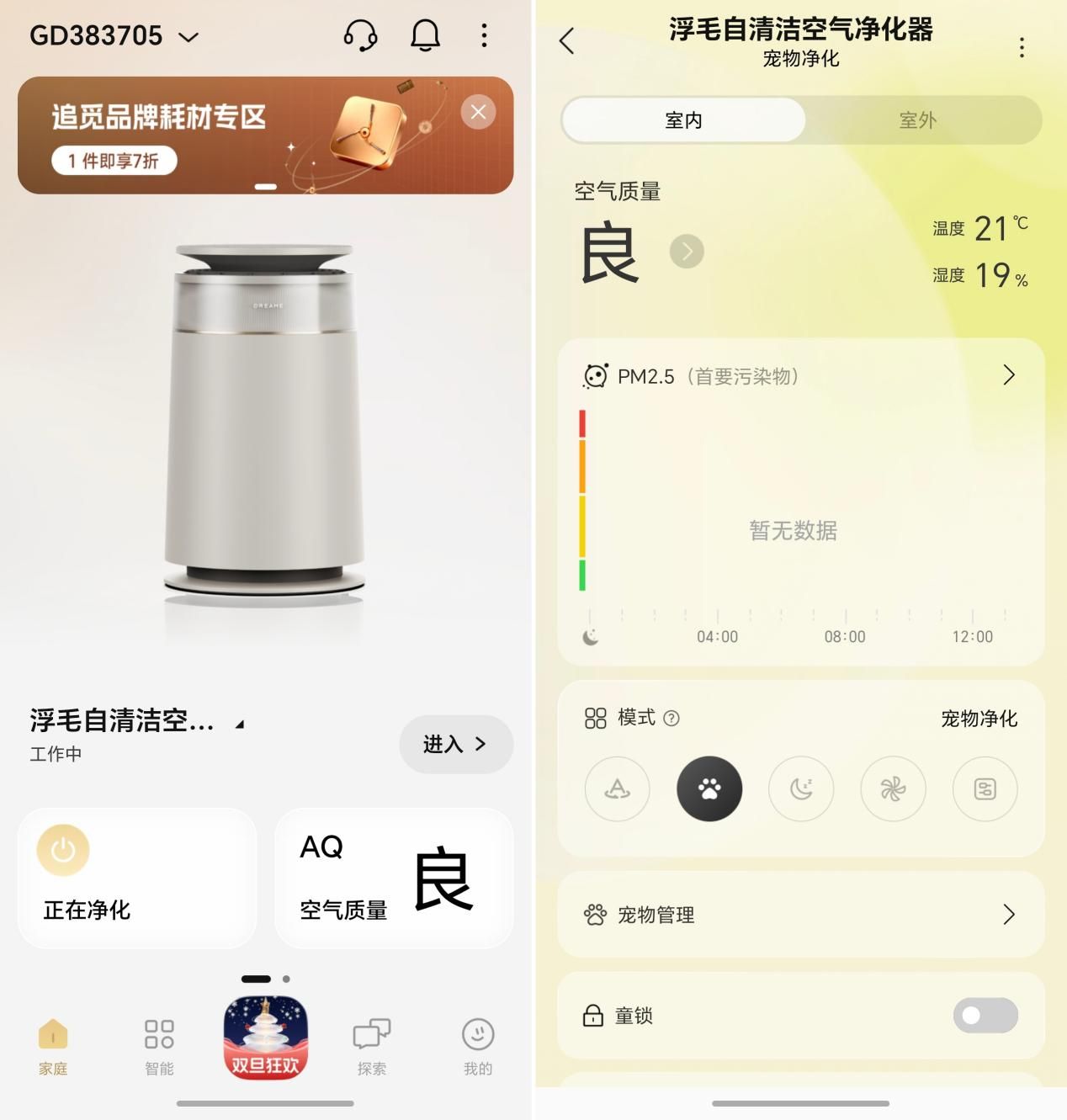
Task: Show help for 模式 question mark
Action: click(x=672, y=718)
